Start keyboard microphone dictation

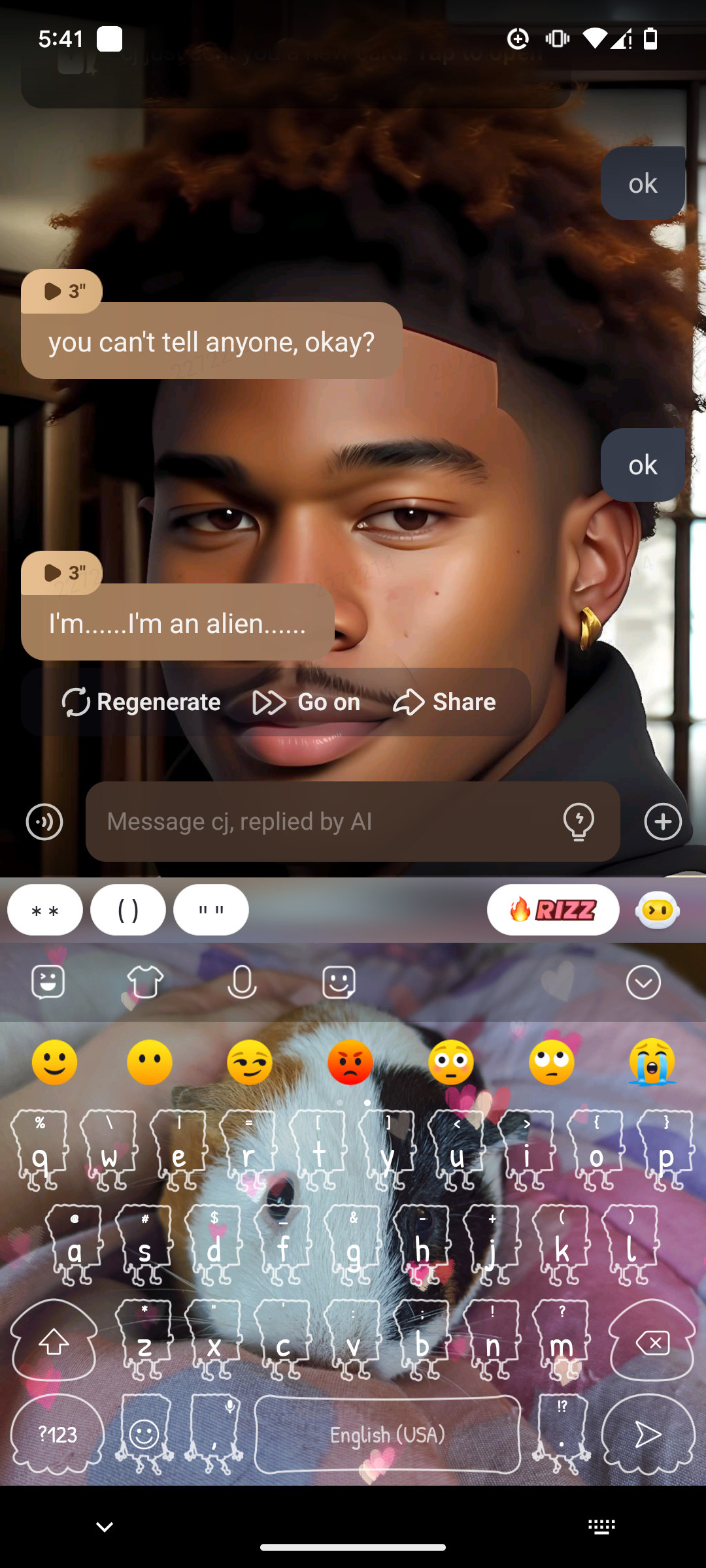[242, 982]
